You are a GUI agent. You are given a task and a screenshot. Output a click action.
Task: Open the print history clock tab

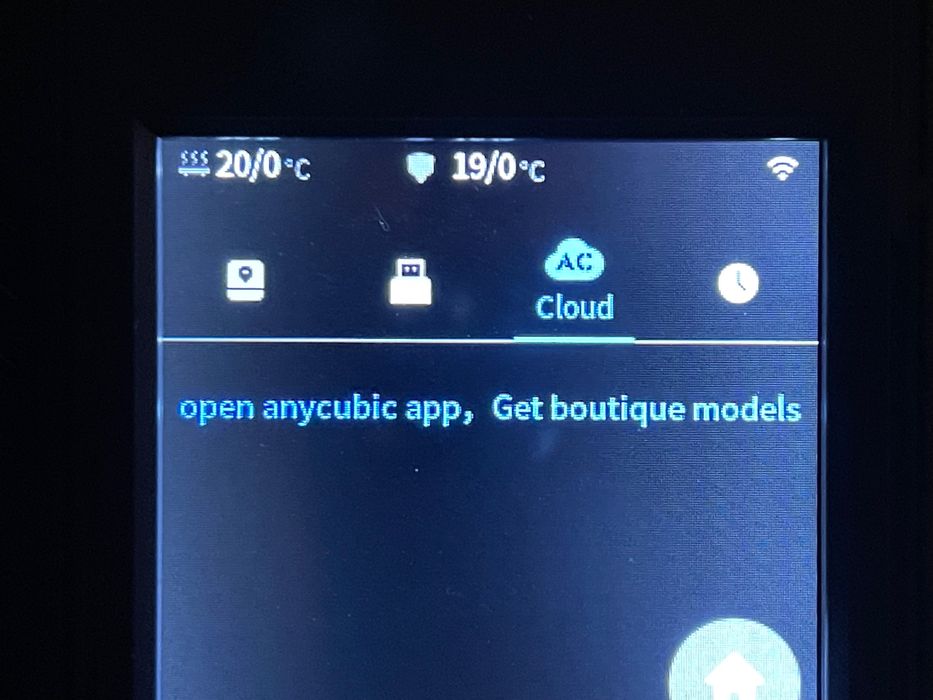coord(738,284)
